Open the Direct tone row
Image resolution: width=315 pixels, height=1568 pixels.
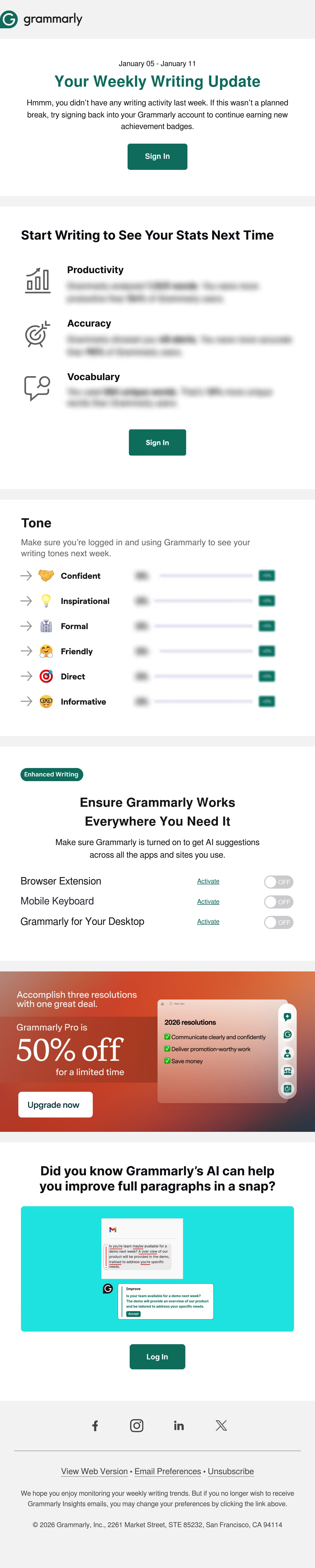[148, 676]
